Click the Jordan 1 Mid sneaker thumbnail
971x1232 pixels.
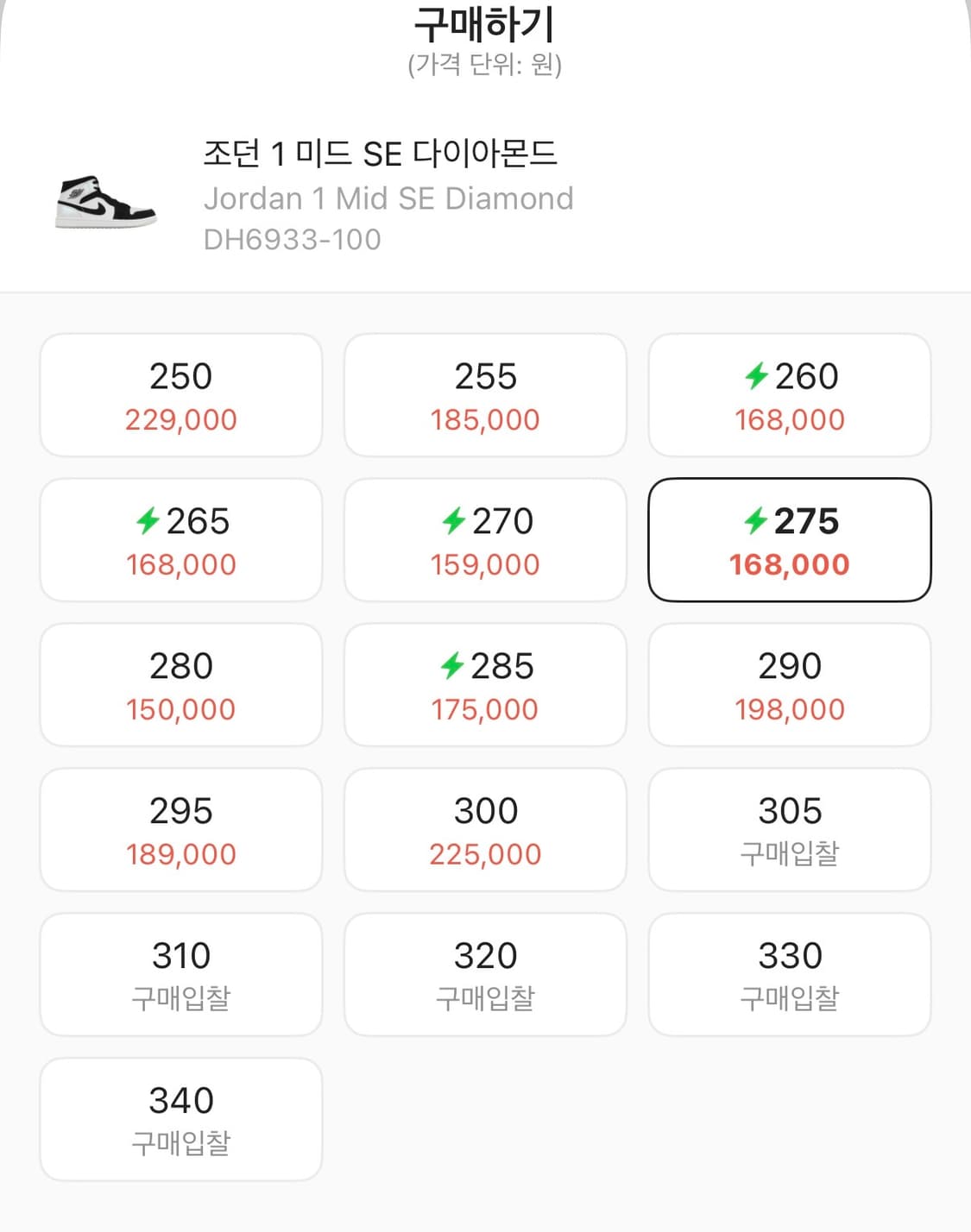104,201
